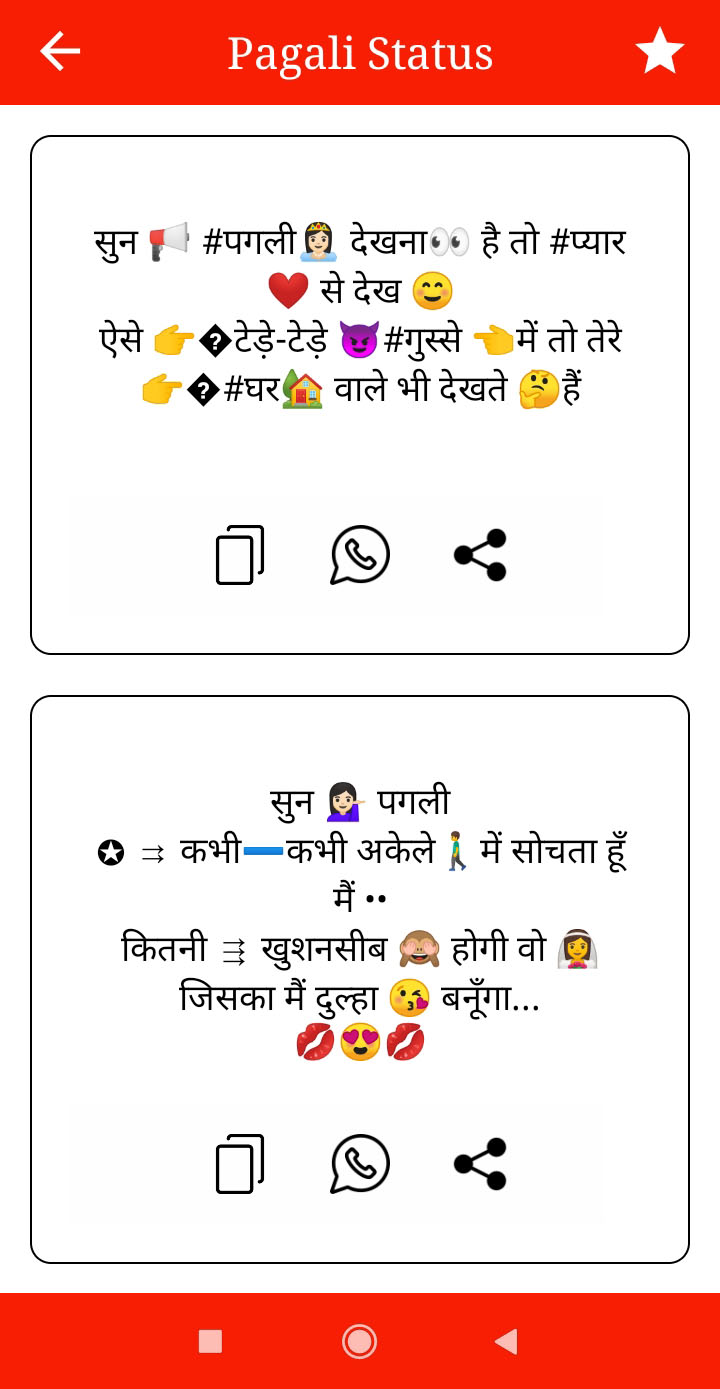
Task: Send 'जिसका मैं दुल्हा बनूँगा' status on WhatsApp
Action: tap(360, 1164)
